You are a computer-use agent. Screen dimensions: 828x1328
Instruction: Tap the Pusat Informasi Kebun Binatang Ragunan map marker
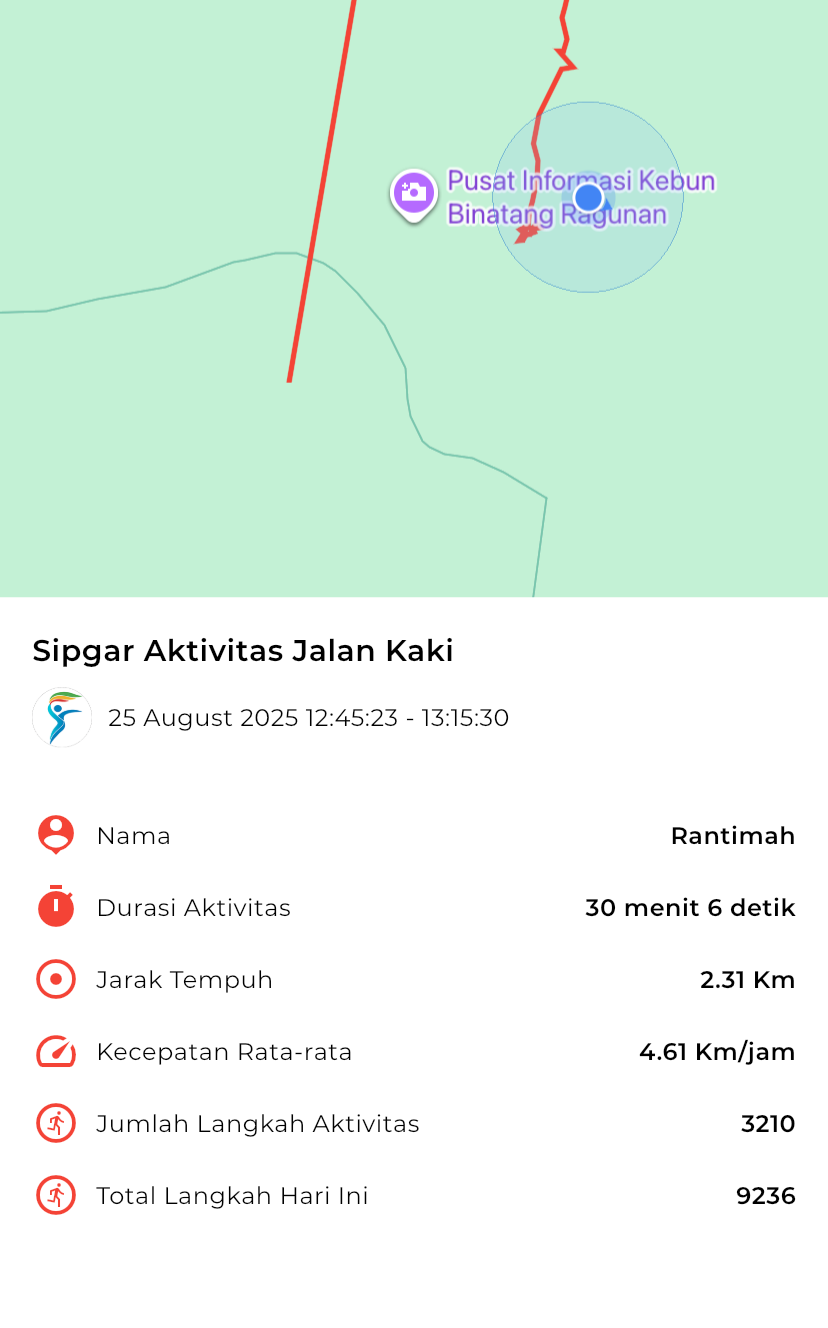coord(413,194)
